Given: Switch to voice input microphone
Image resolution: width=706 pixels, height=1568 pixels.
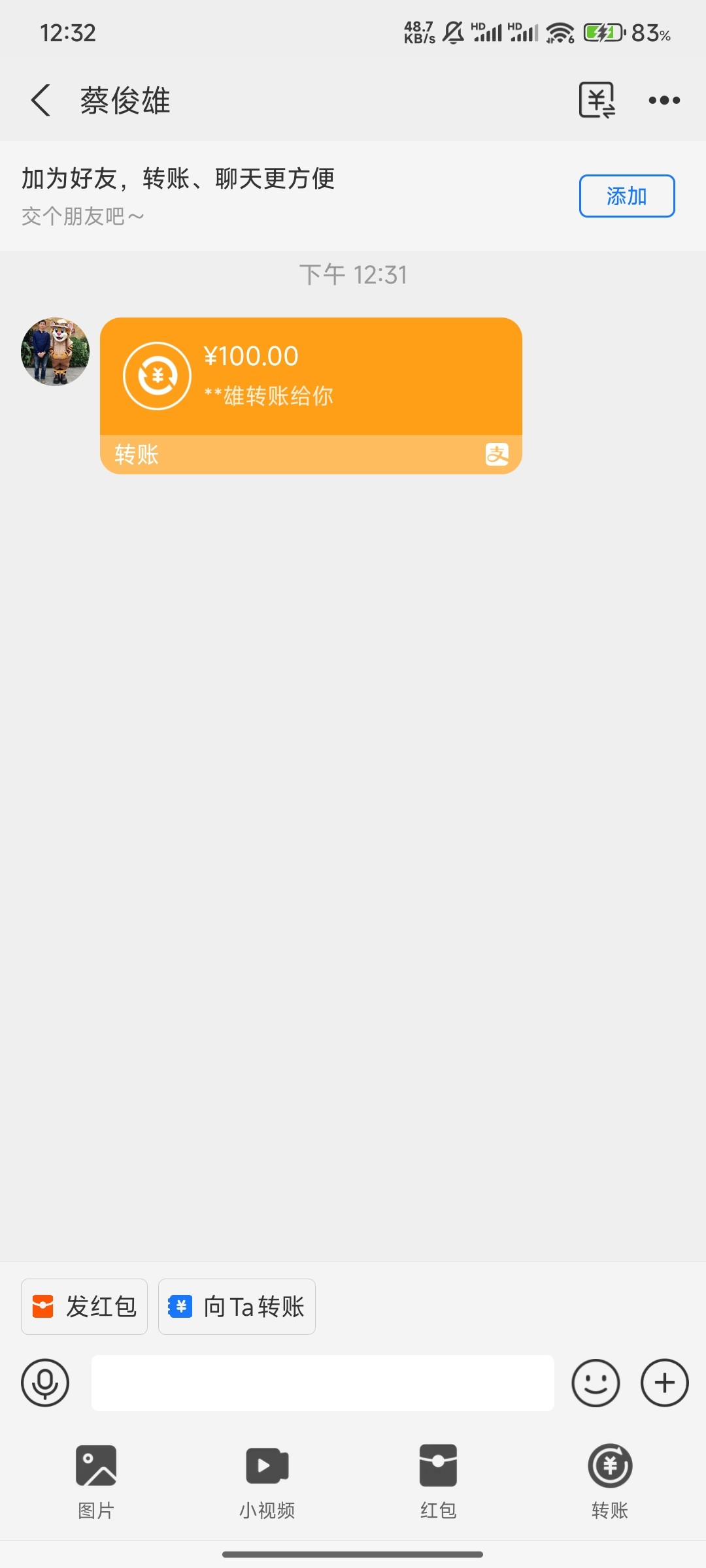Looking at the screenshot, I should click(45, 1383).
